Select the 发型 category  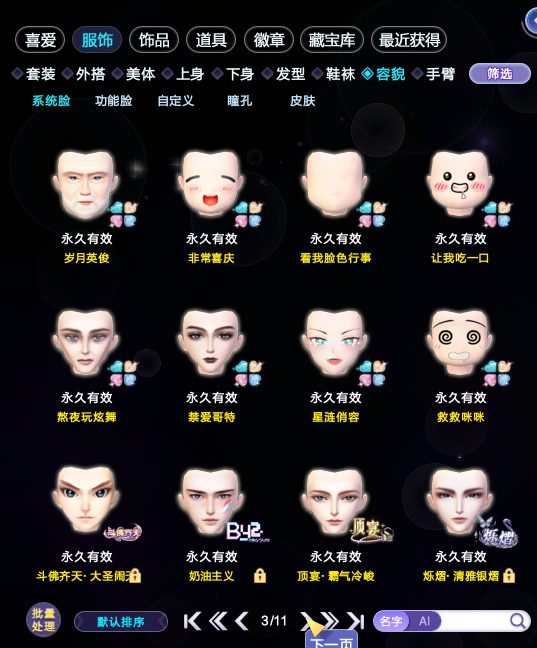pos(284,74)
